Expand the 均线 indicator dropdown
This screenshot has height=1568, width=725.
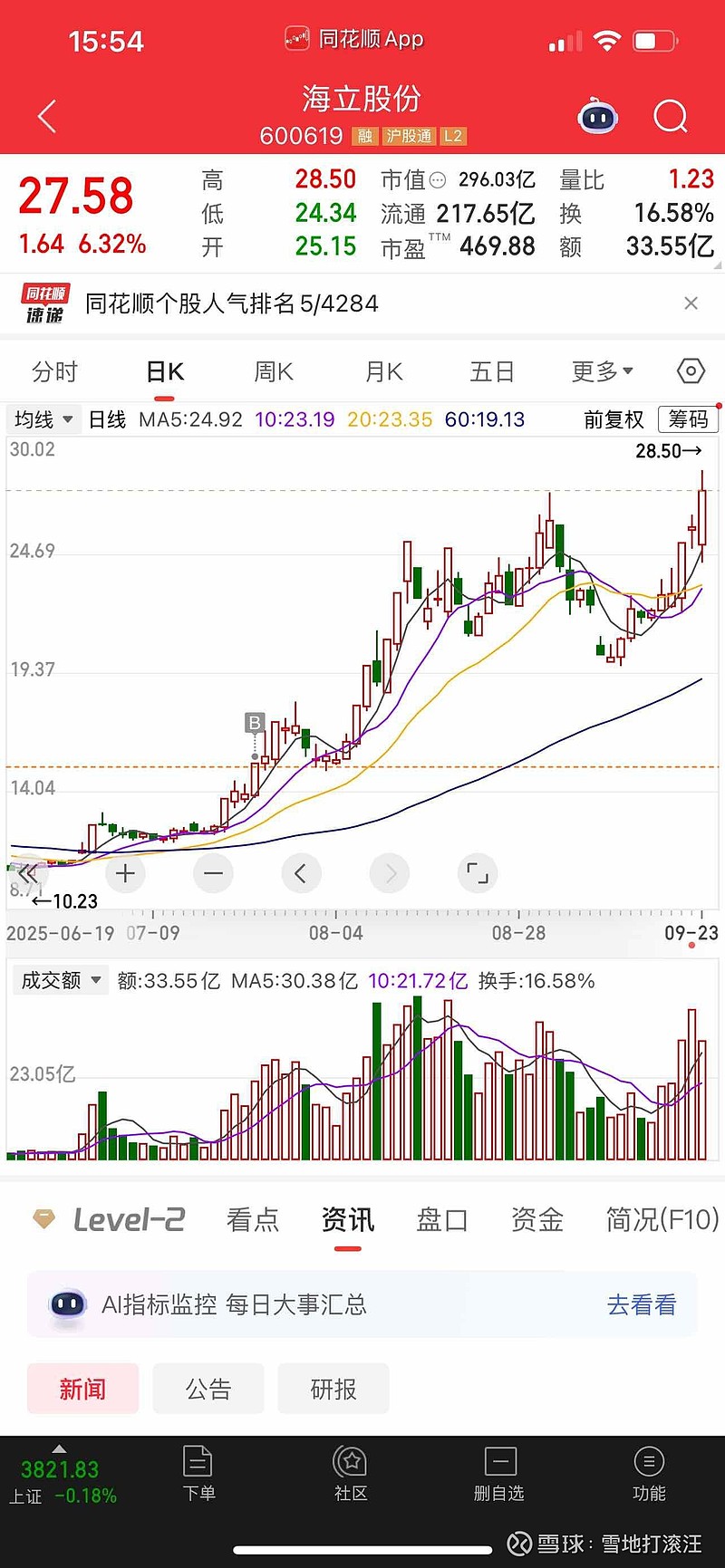pos(43,419)
